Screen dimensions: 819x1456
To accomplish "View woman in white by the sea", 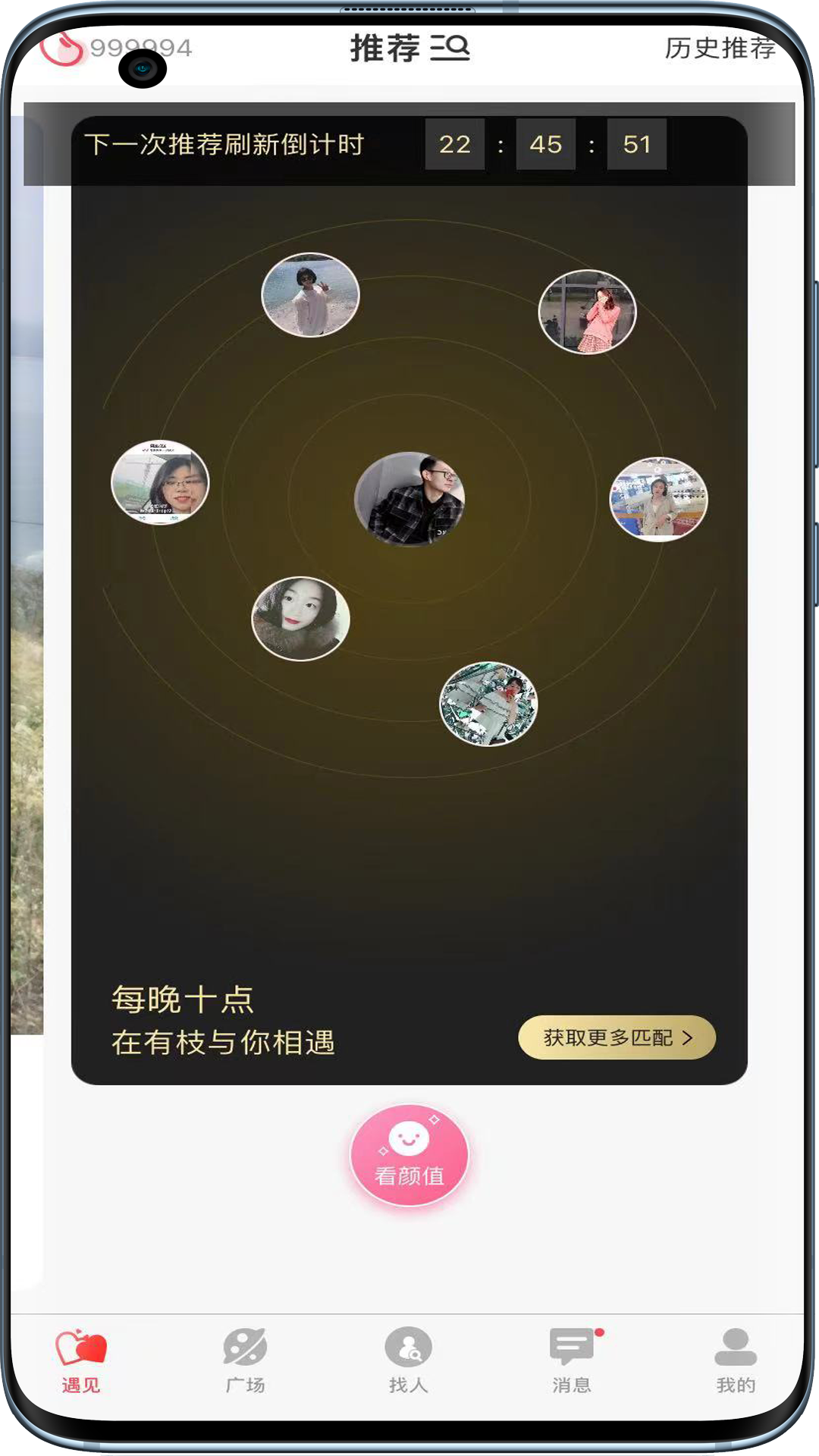I will [x=310, y=295].
